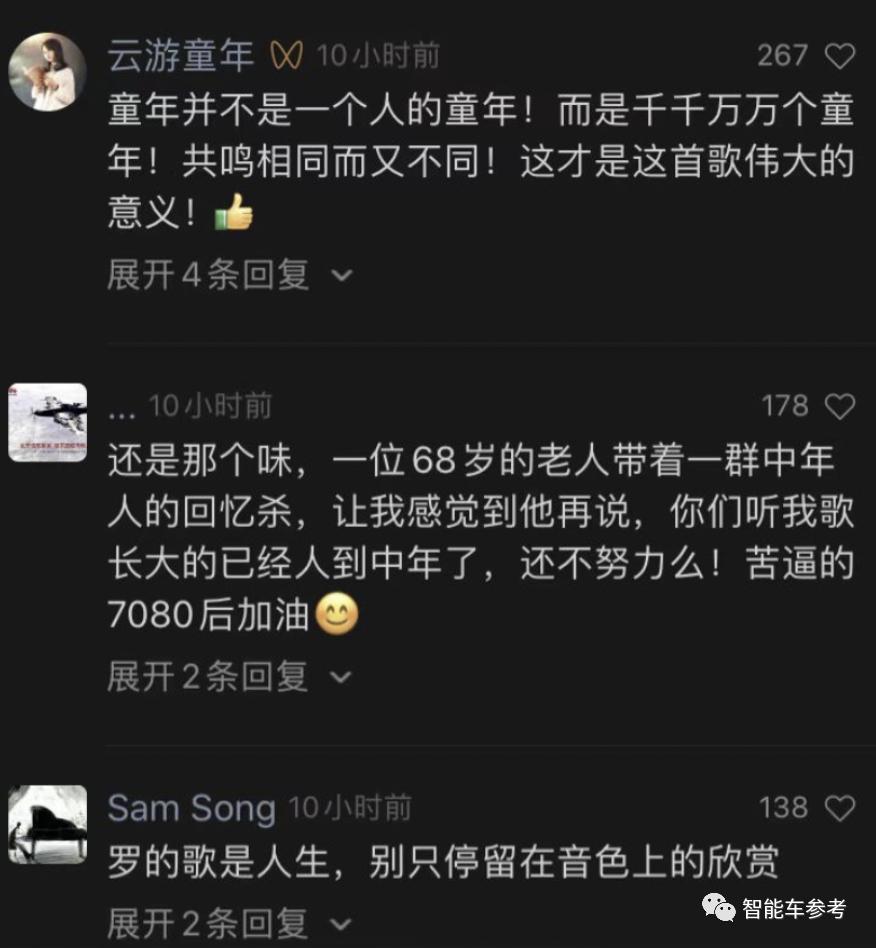
Task: Expand 4 replies under 云游童年's comment
Action: coord(230,274)
